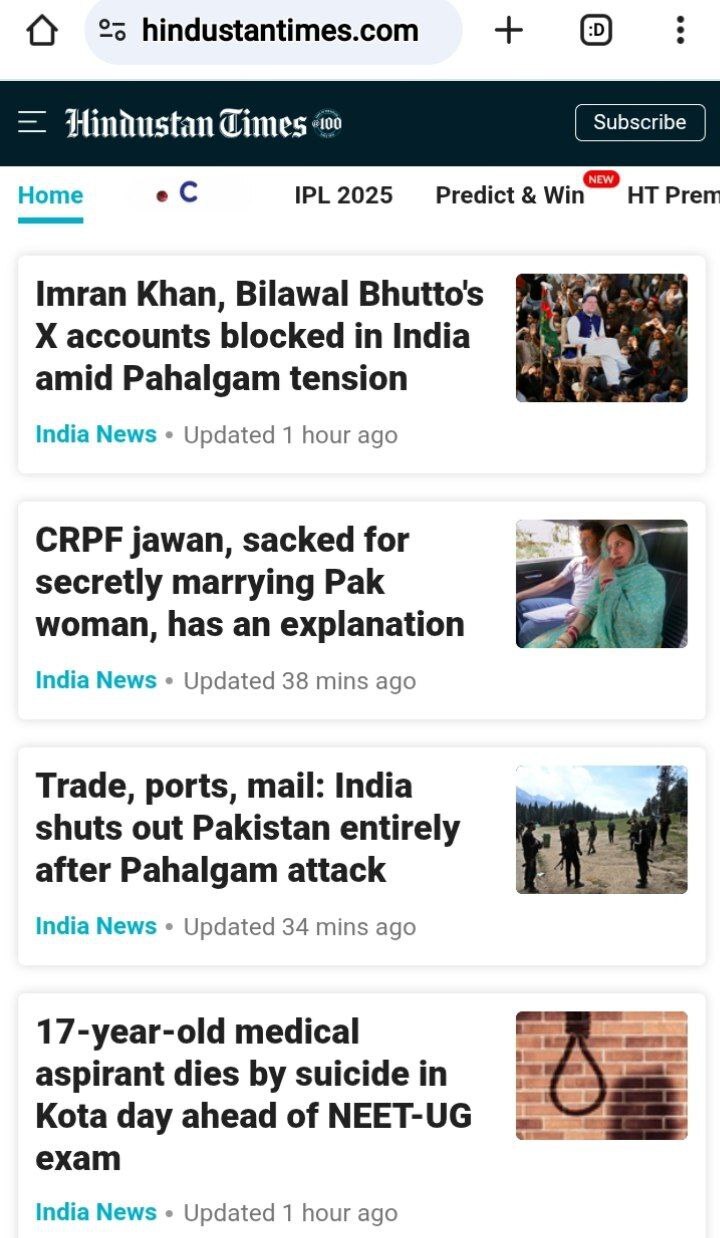
Task: Open the CRPF jawan sacked article
Action: coord(249,582)
